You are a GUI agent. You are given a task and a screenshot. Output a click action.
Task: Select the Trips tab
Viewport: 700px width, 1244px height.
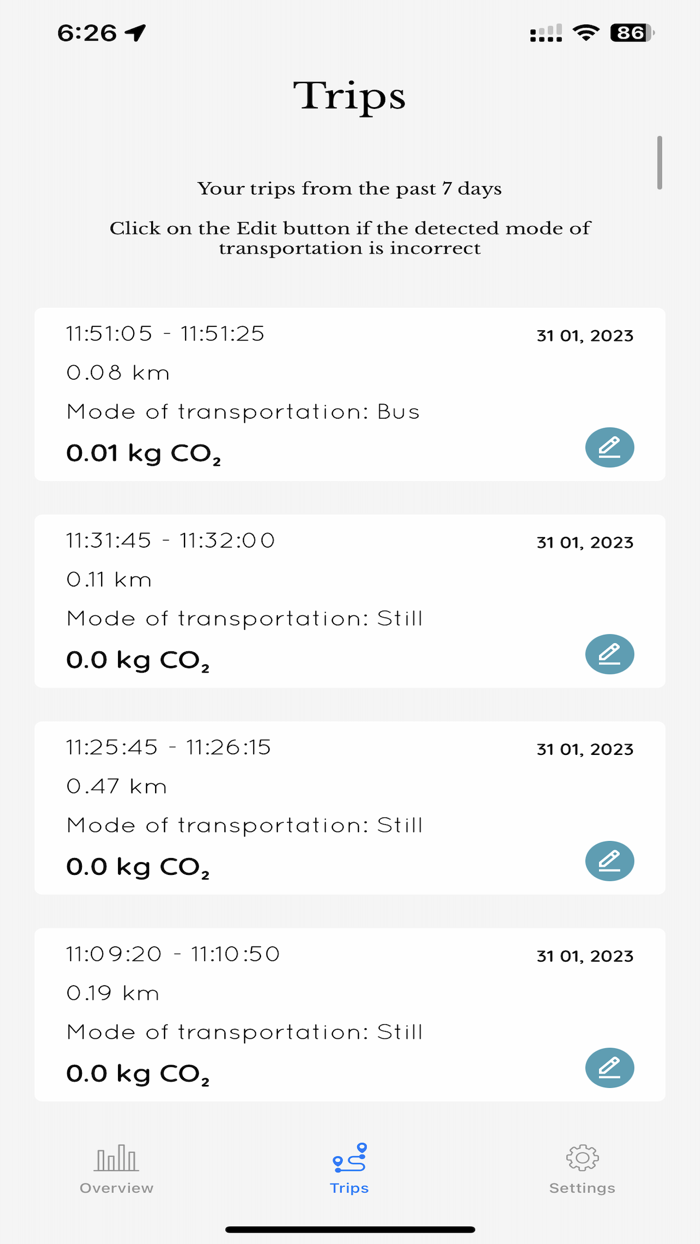(350, 1169)
